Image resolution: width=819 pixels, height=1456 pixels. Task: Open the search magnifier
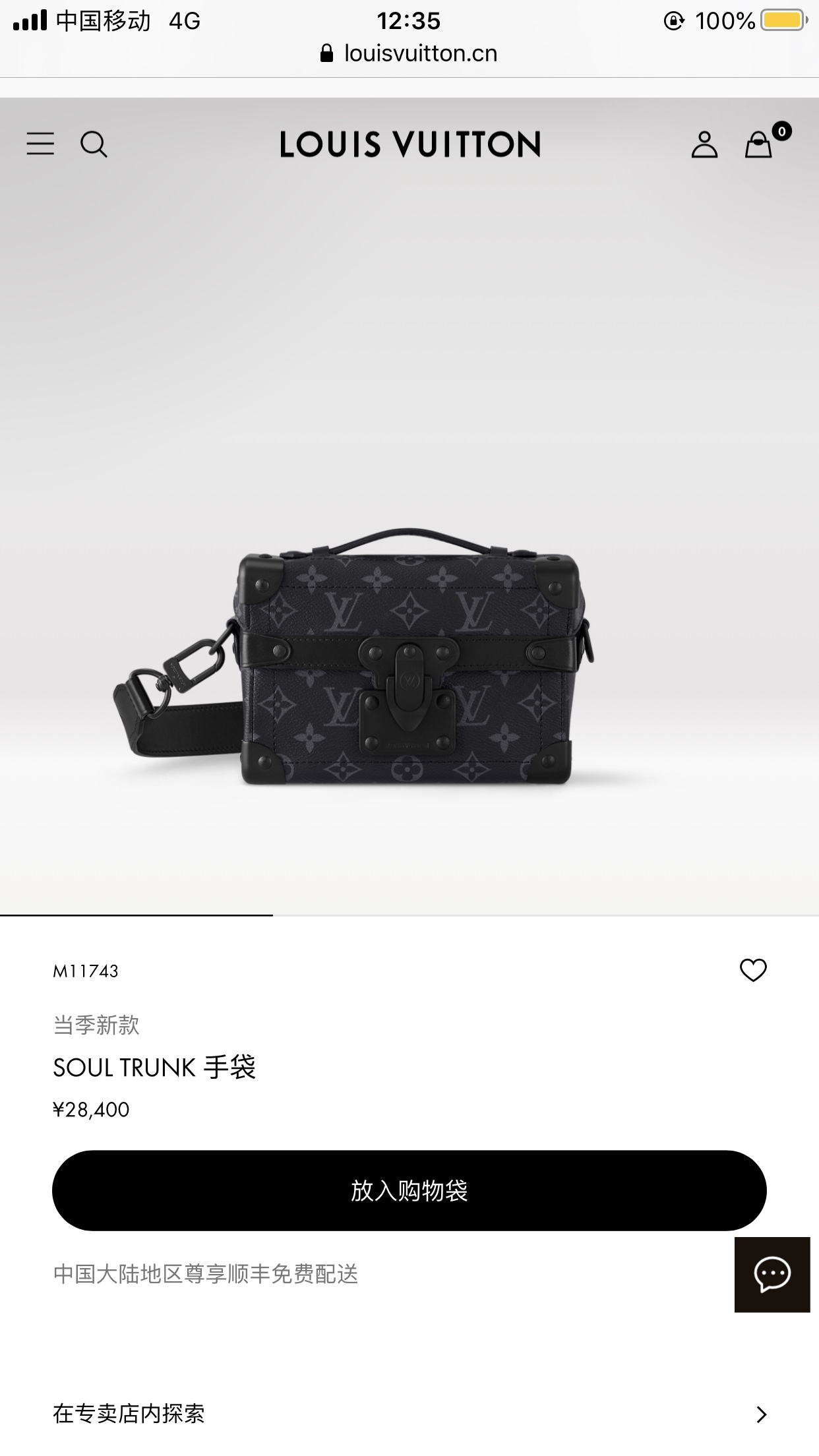coord(94,144)
